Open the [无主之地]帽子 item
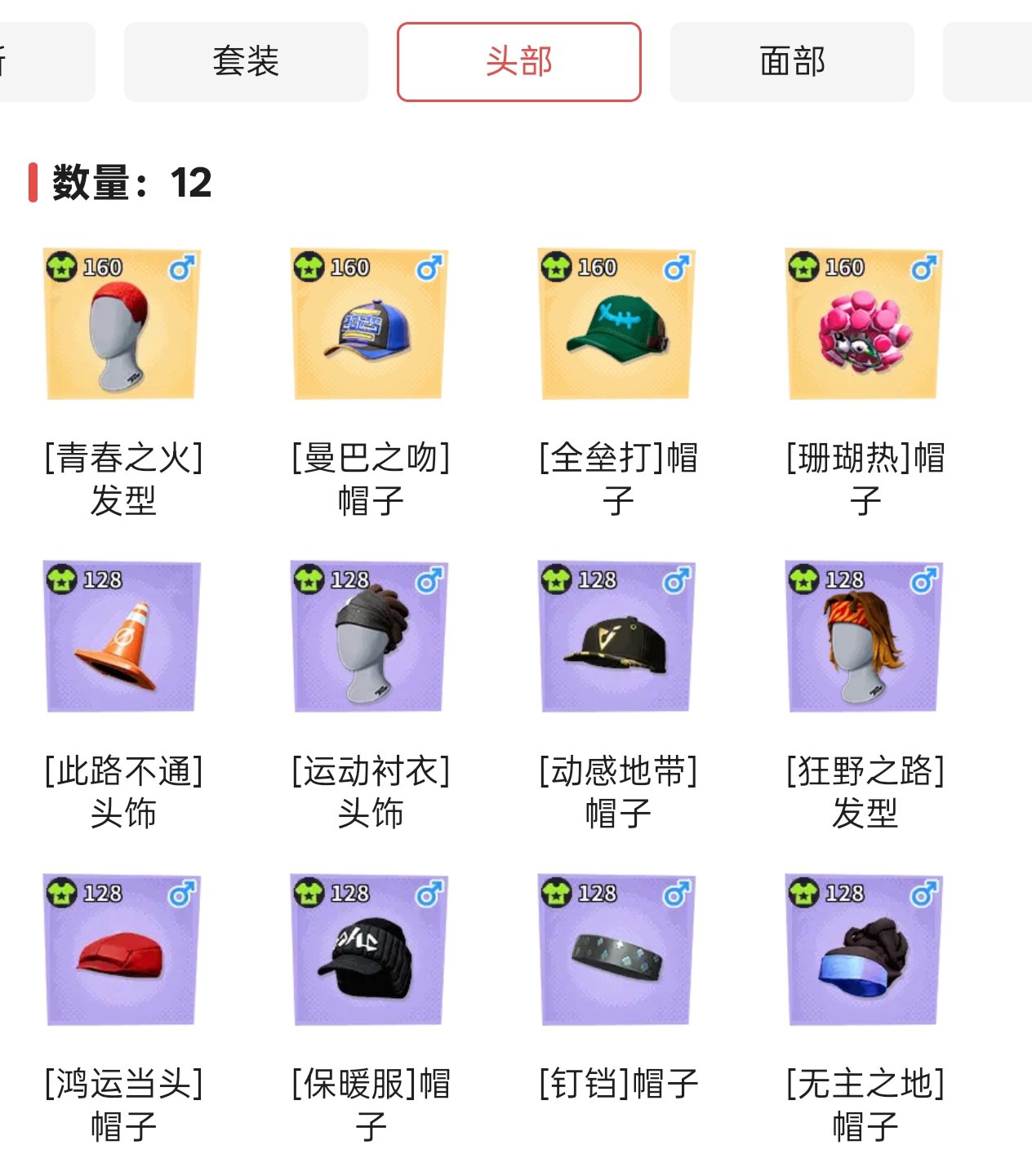Screen dimensions: 1032x1176 (865, 951)
